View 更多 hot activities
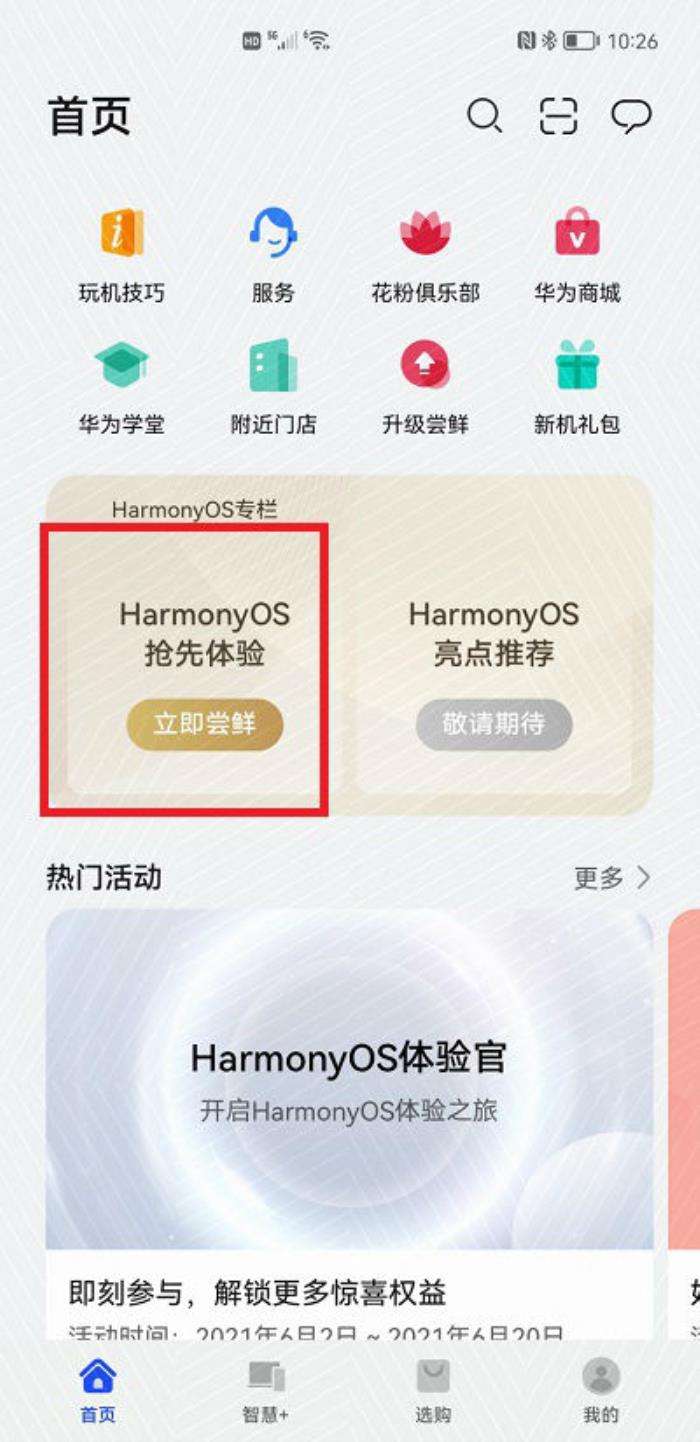Image resolution: width=700 pixels, height=1442 pixels. [x=612, y=878]
